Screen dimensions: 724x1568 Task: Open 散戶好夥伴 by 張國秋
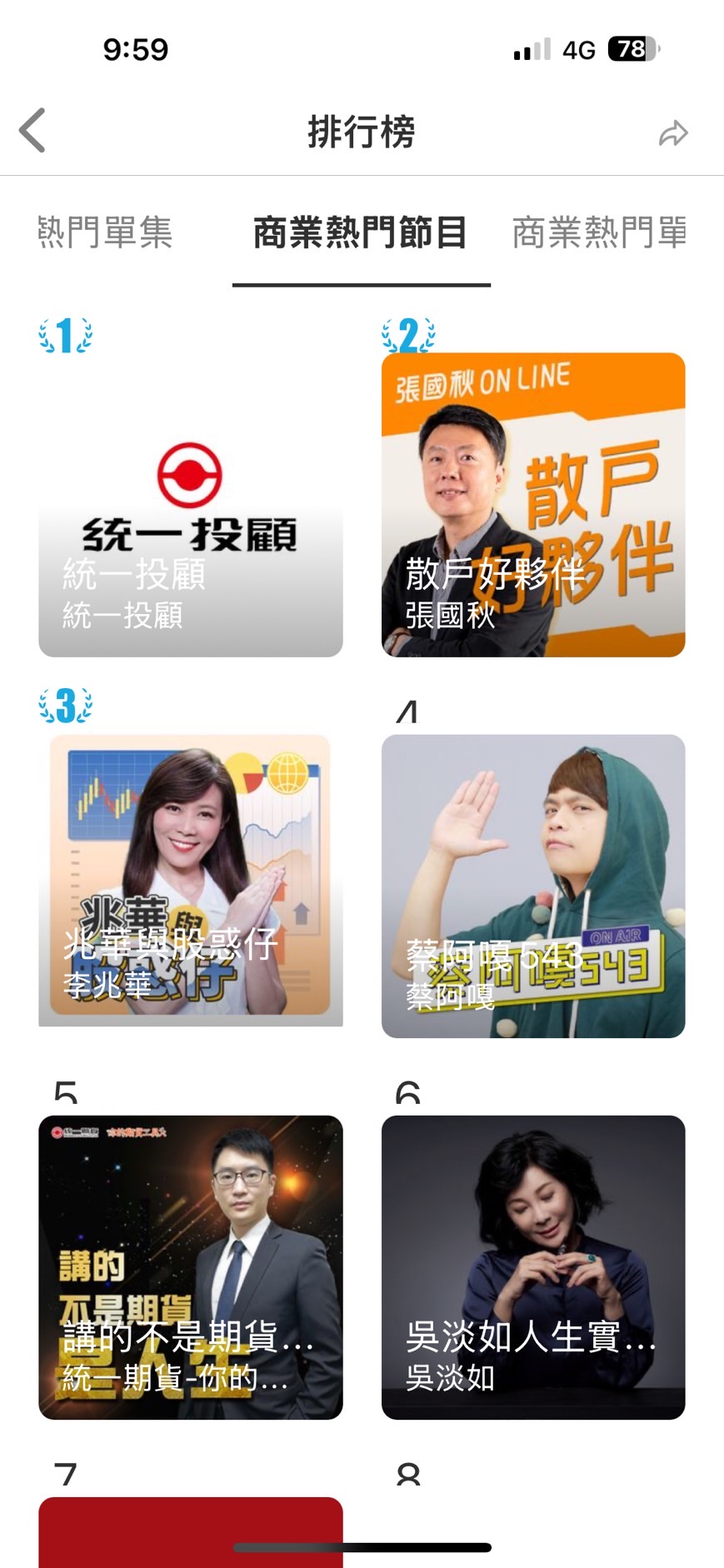pos(533,505)
